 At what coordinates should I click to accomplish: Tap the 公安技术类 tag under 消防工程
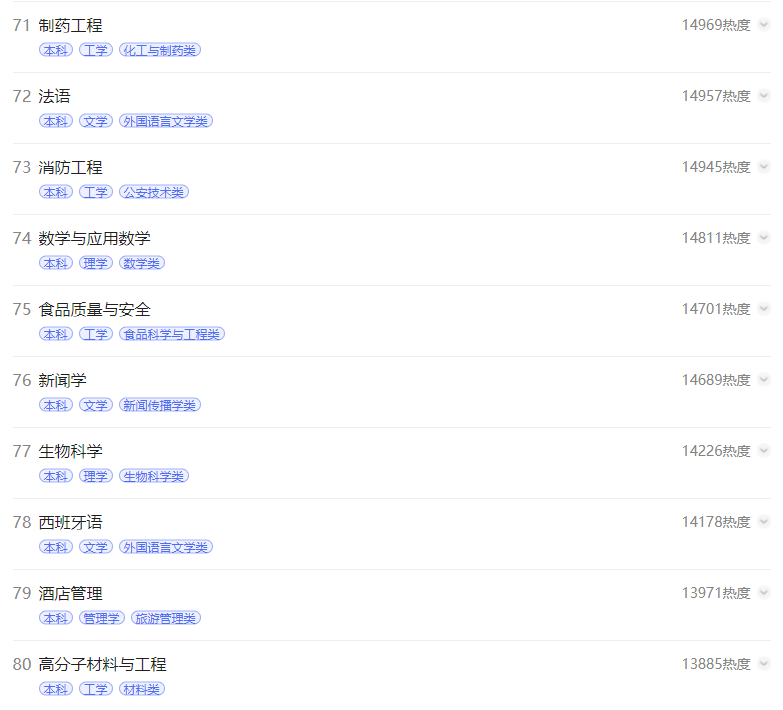[x=154, y=192]
